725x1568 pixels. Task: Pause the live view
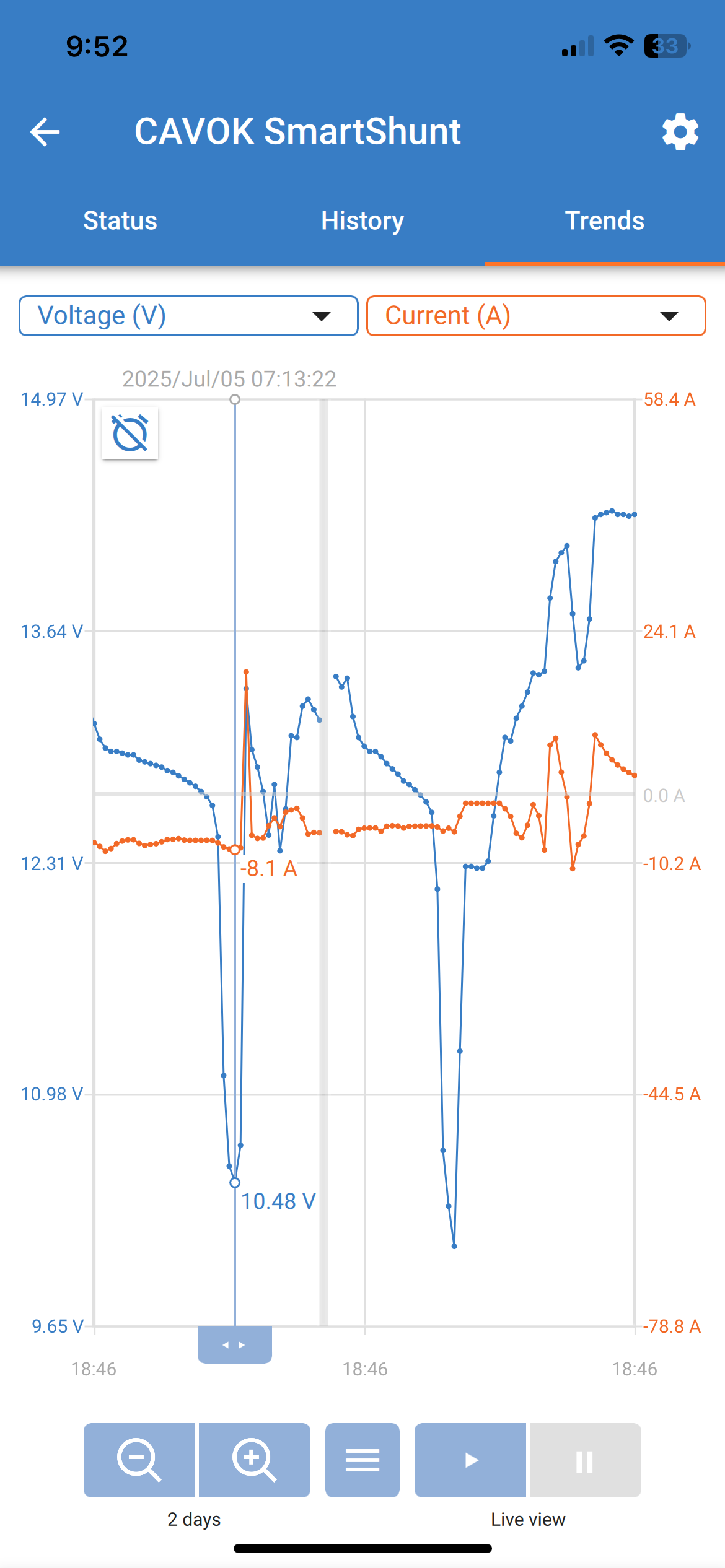coord(585,1460)
